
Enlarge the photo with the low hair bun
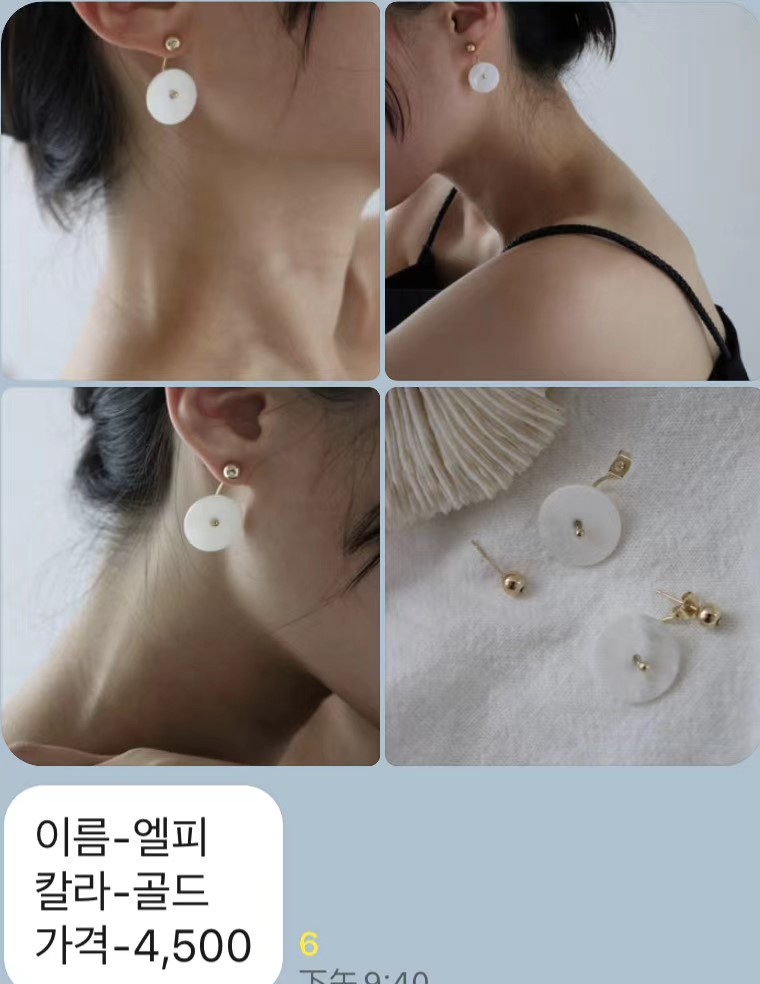click(190, 576)
